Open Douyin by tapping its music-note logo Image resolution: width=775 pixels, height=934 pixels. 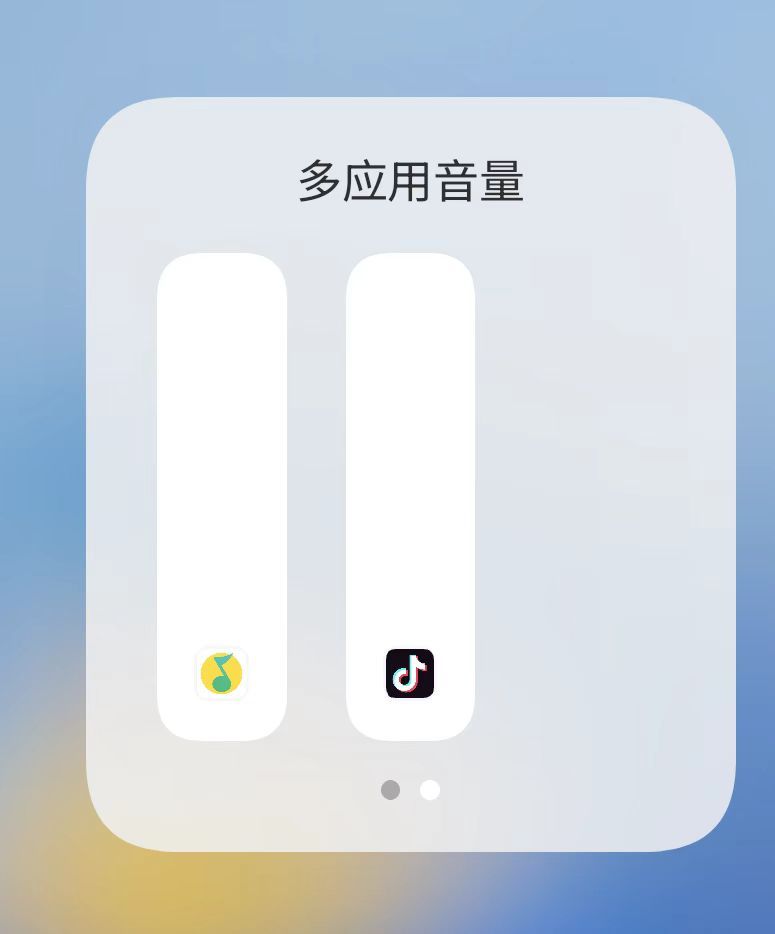click(408, 673)
